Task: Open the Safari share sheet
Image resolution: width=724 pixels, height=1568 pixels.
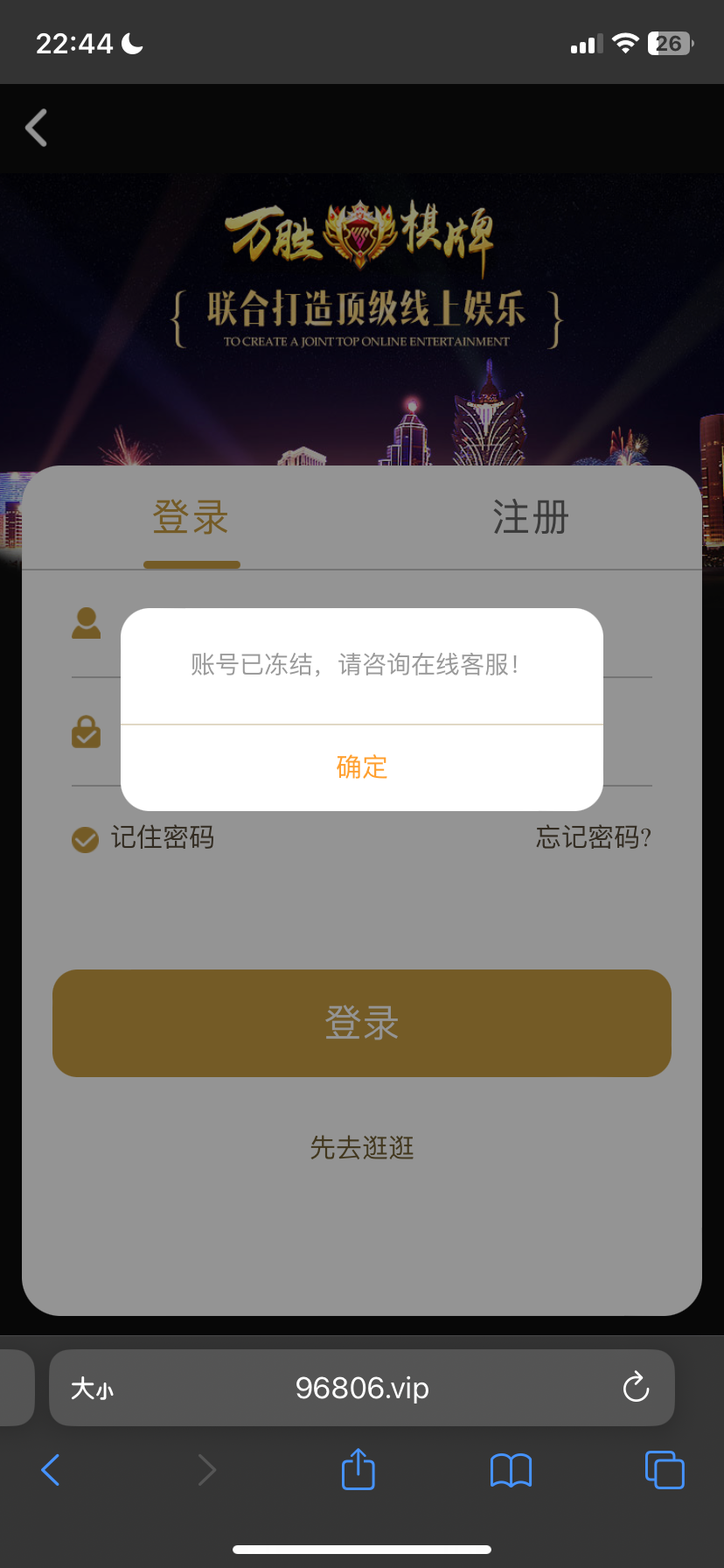Action: (x=358, y=1469)
